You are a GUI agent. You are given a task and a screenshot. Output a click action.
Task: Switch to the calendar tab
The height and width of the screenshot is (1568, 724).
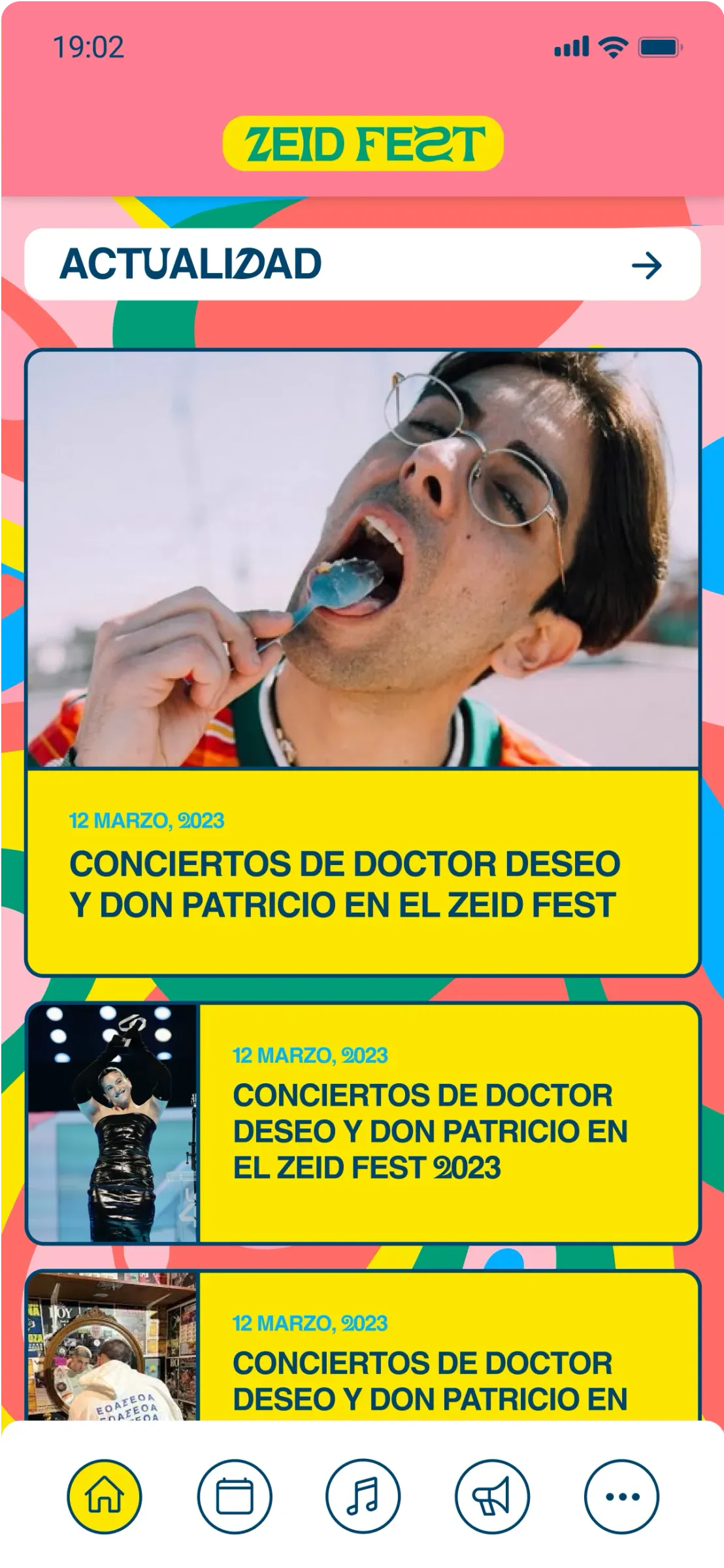coord(235,1495)
